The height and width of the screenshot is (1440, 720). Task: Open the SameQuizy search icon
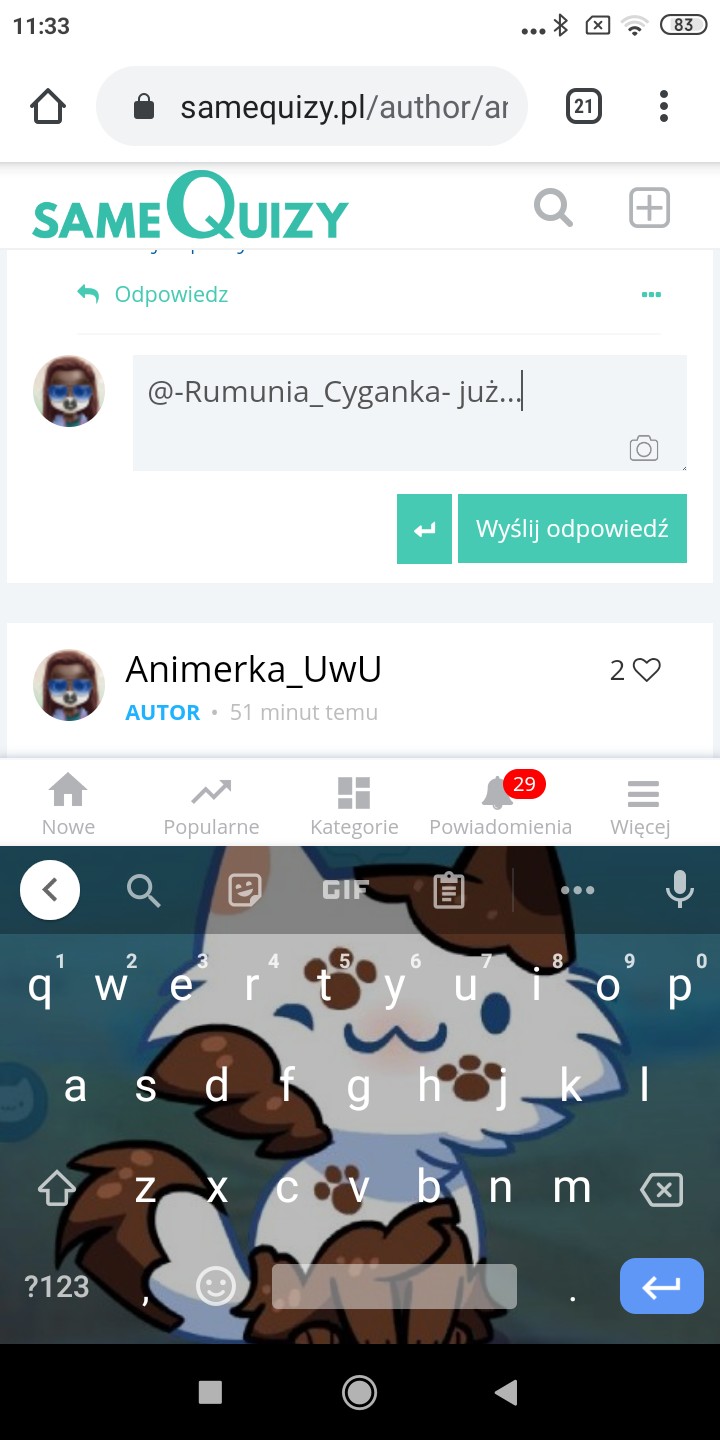point(553,208)
